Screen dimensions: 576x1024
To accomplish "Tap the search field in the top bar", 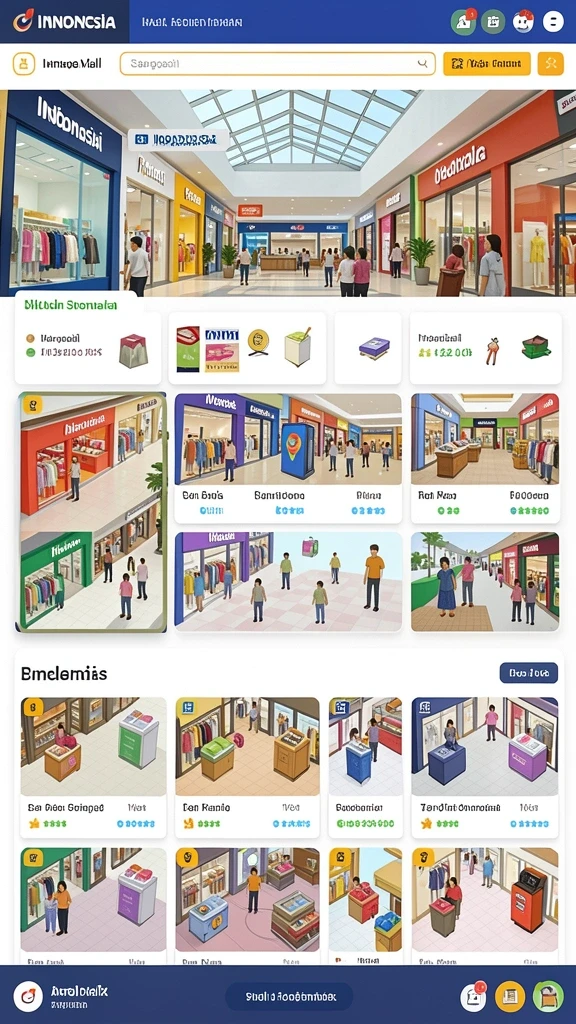I will tap(278, 64).
